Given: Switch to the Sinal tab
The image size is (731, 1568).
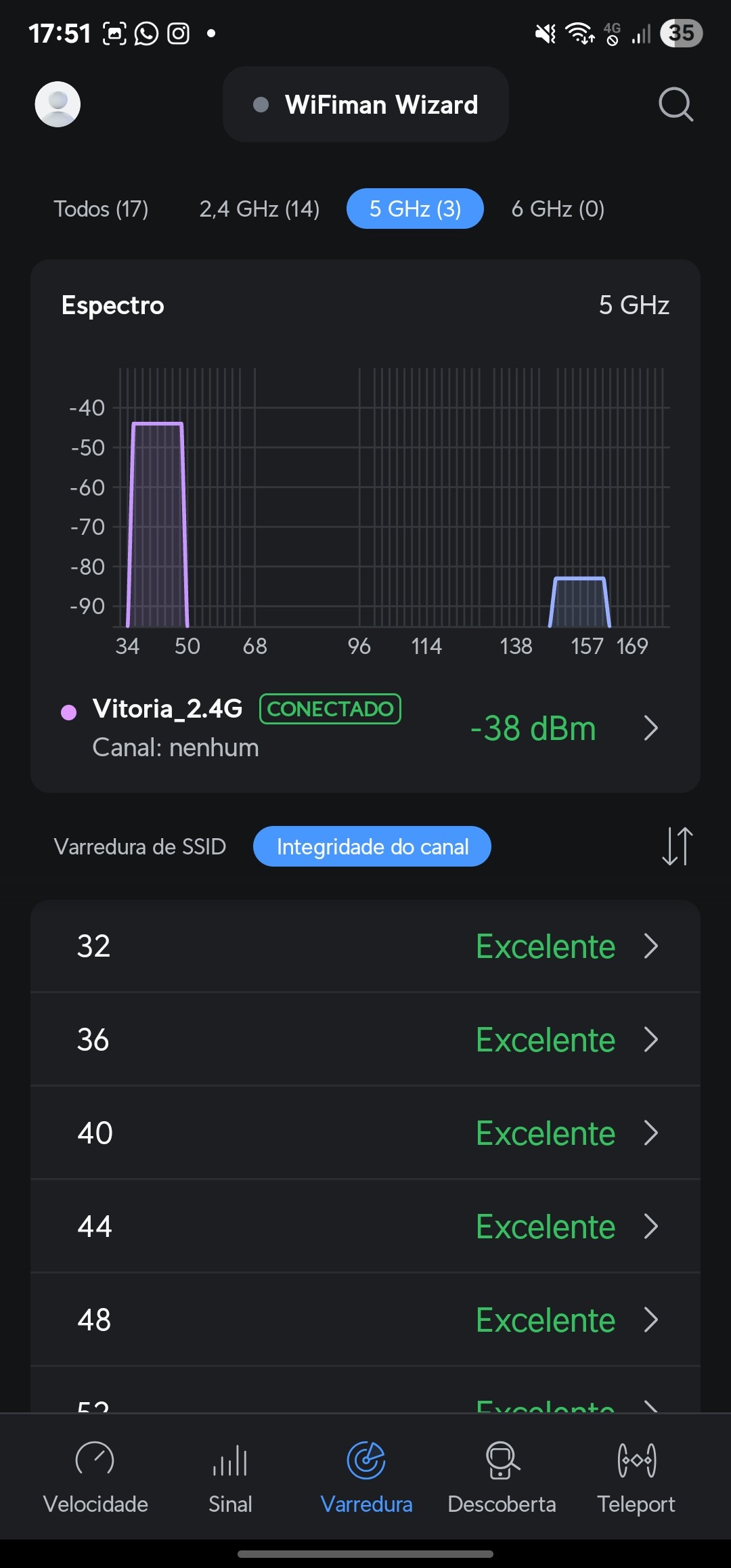Looking at the screenshot, I should pos(230,1476).
